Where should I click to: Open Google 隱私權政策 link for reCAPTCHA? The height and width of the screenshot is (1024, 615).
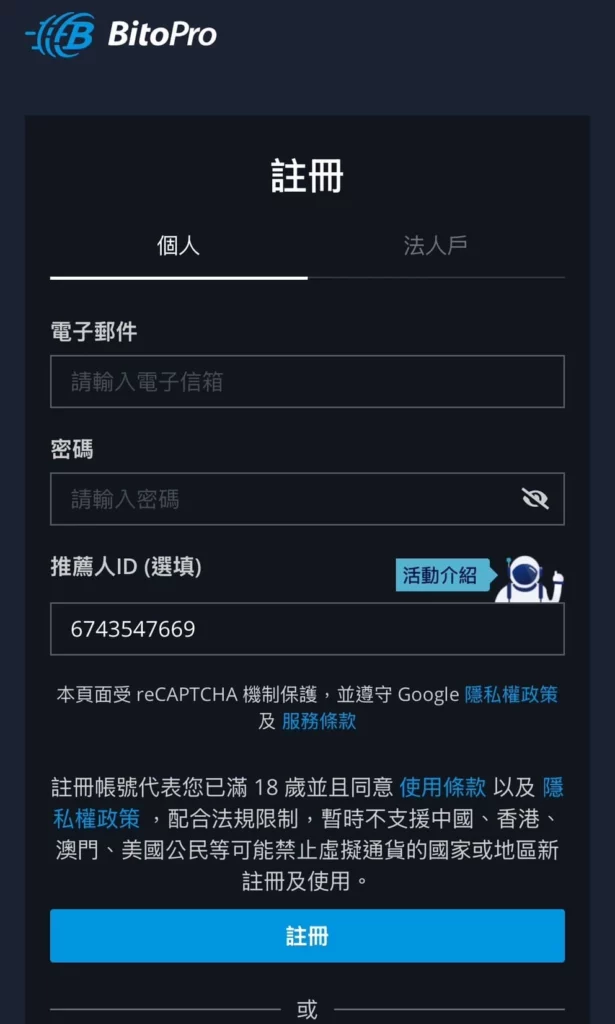point(511,694)
